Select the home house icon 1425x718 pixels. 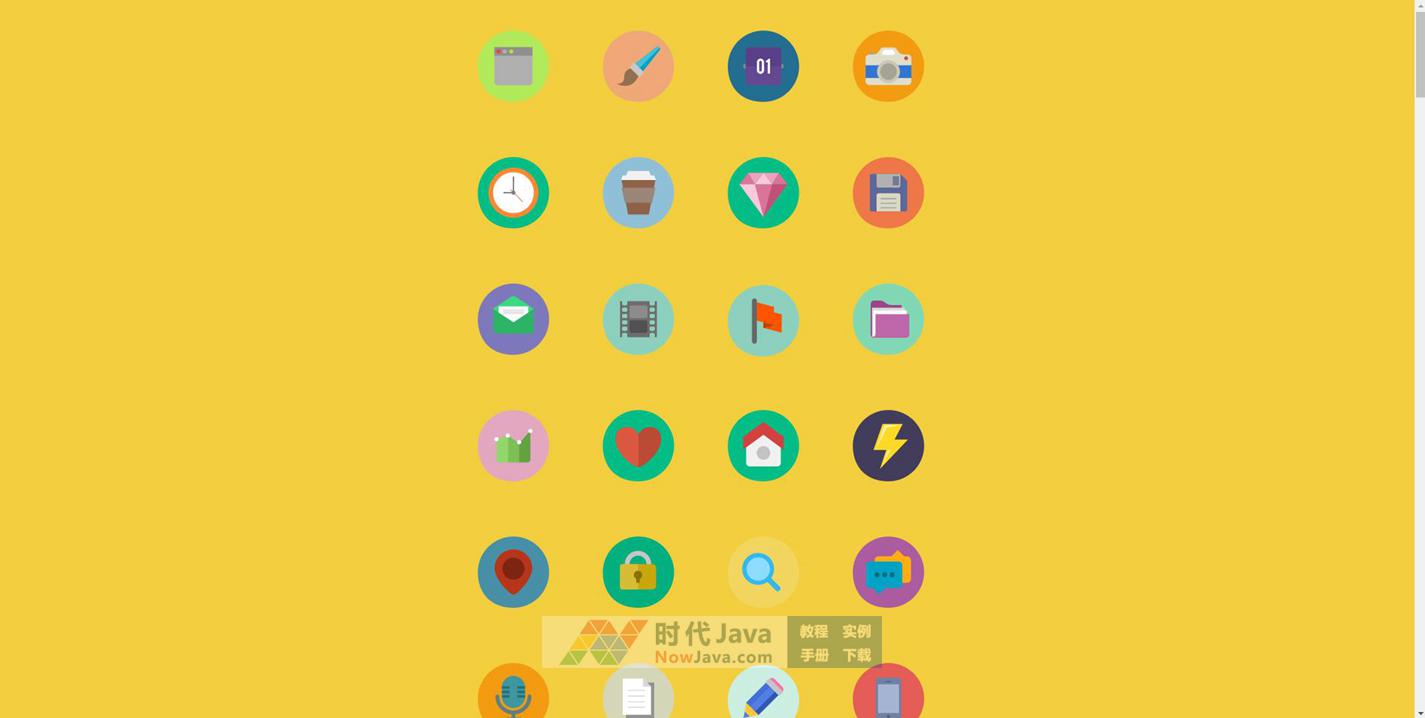tap(763, 446)
